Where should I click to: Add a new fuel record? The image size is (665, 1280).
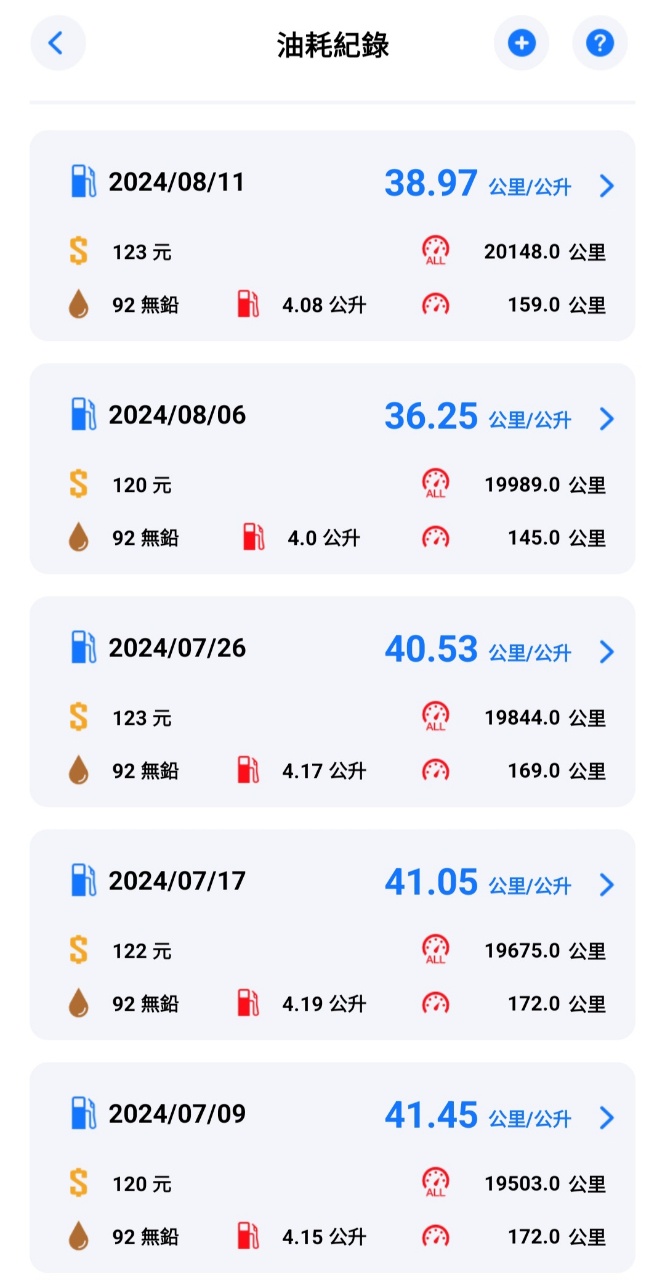tap(522, 43)
